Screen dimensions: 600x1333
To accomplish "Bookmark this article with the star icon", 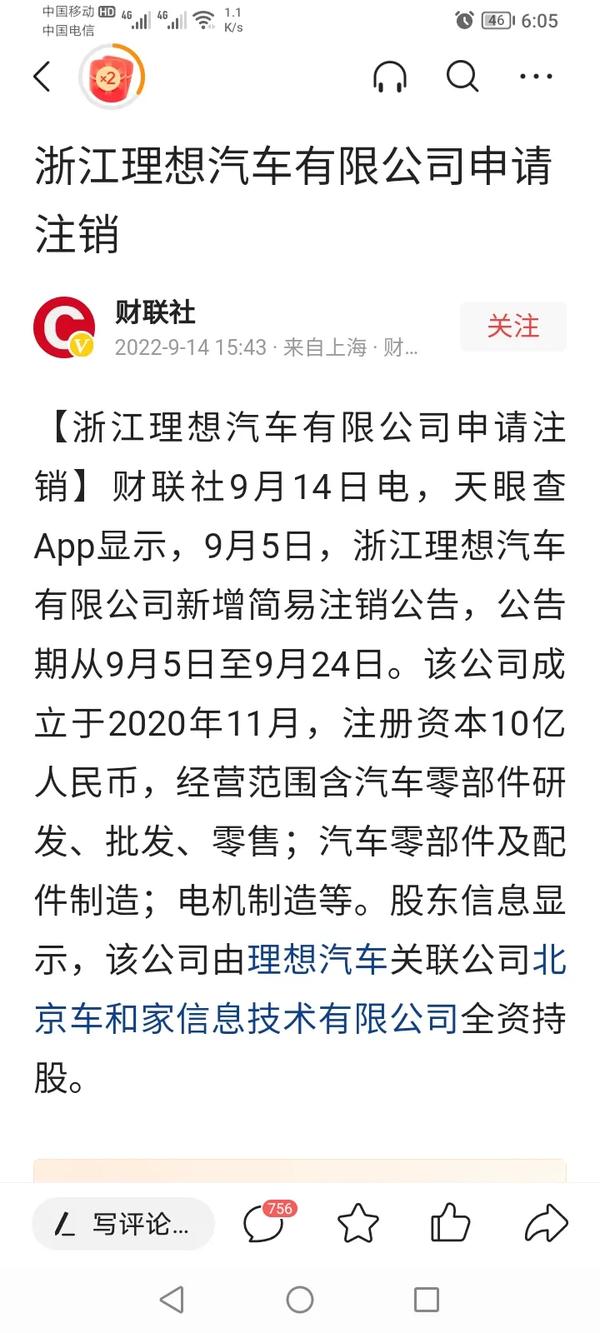I will point(358,1223).
